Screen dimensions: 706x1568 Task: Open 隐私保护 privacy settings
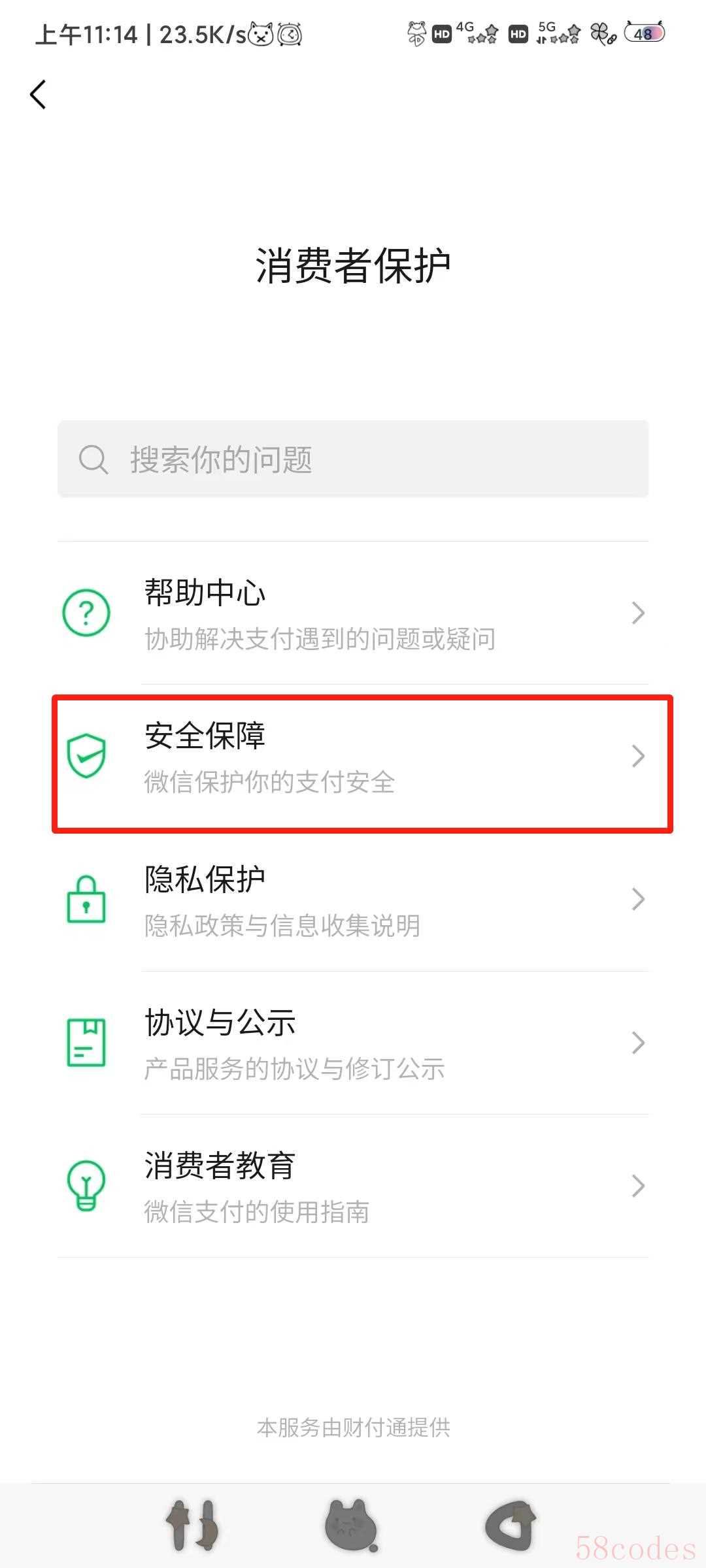[x=353, y=899]
